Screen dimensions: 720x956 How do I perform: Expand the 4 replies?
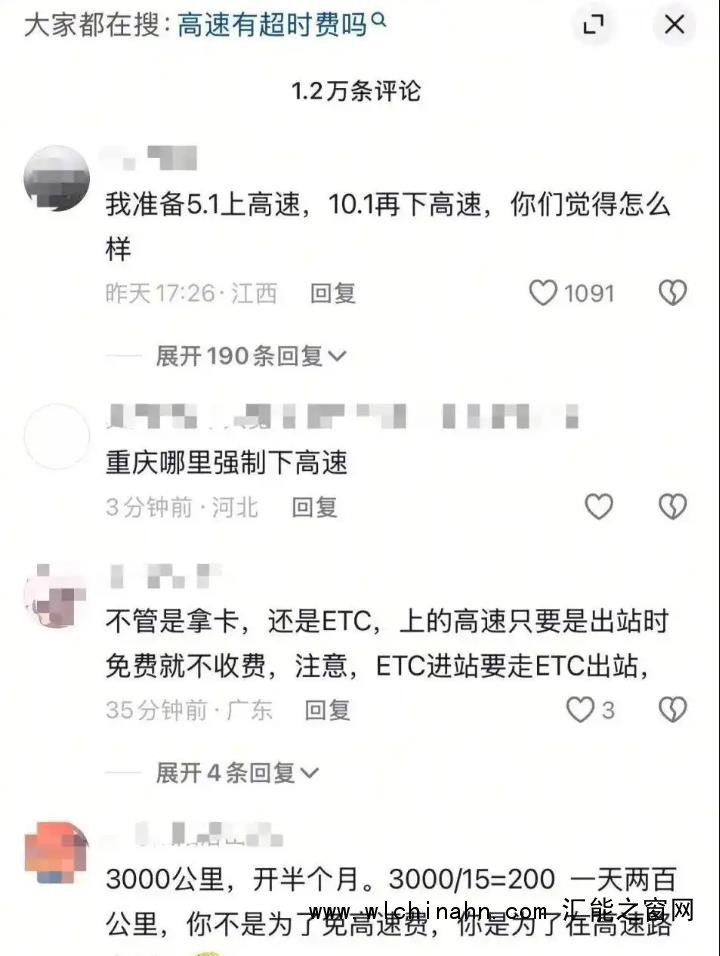236,772
